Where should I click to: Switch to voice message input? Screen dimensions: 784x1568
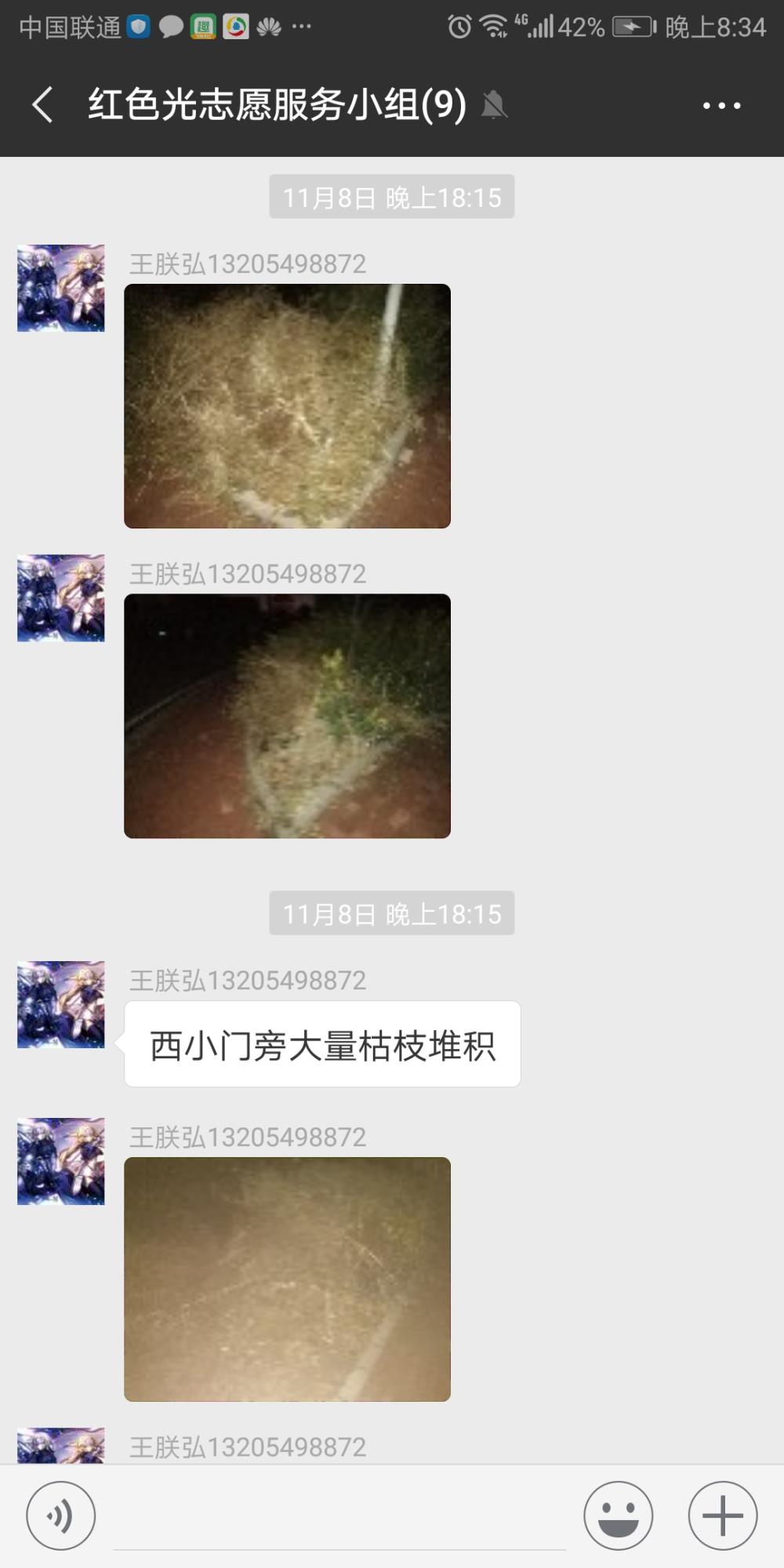pyautogui.click(x=61, y=1515)
